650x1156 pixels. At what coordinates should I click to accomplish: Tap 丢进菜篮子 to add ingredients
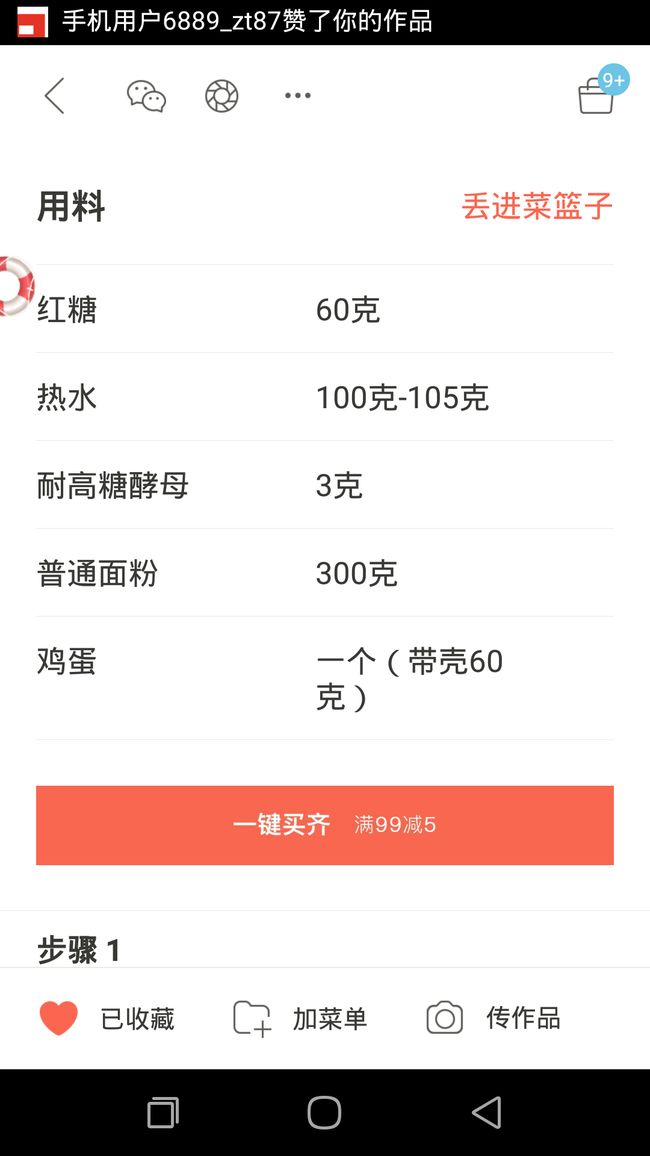click(x=537, y=206)
